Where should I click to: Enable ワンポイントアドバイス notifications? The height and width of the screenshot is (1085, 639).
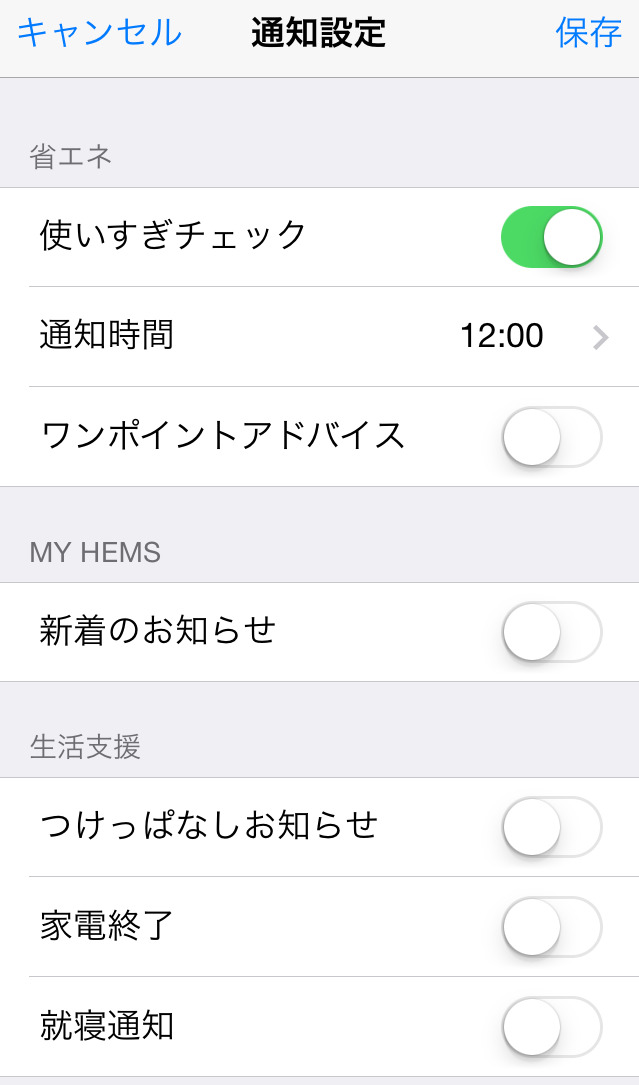(x=551, y=437)
